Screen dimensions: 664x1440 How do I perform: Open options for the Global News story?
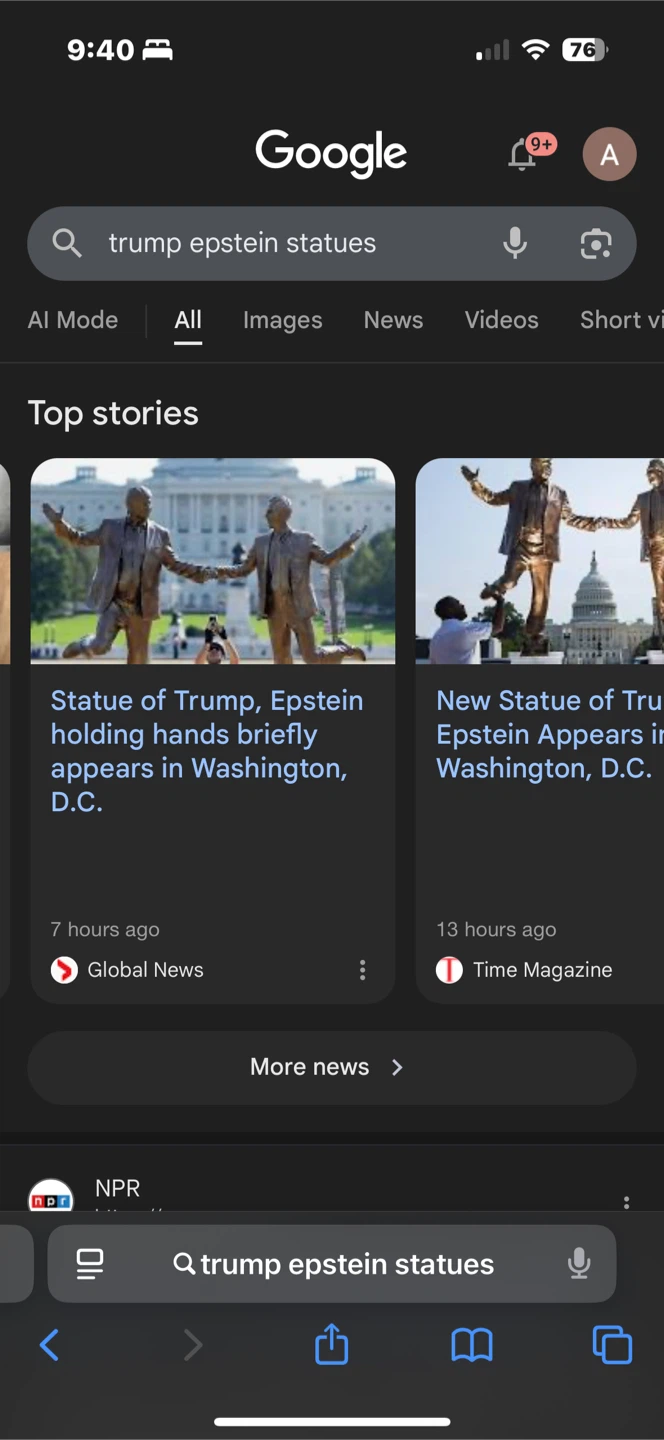coord(362,970)
